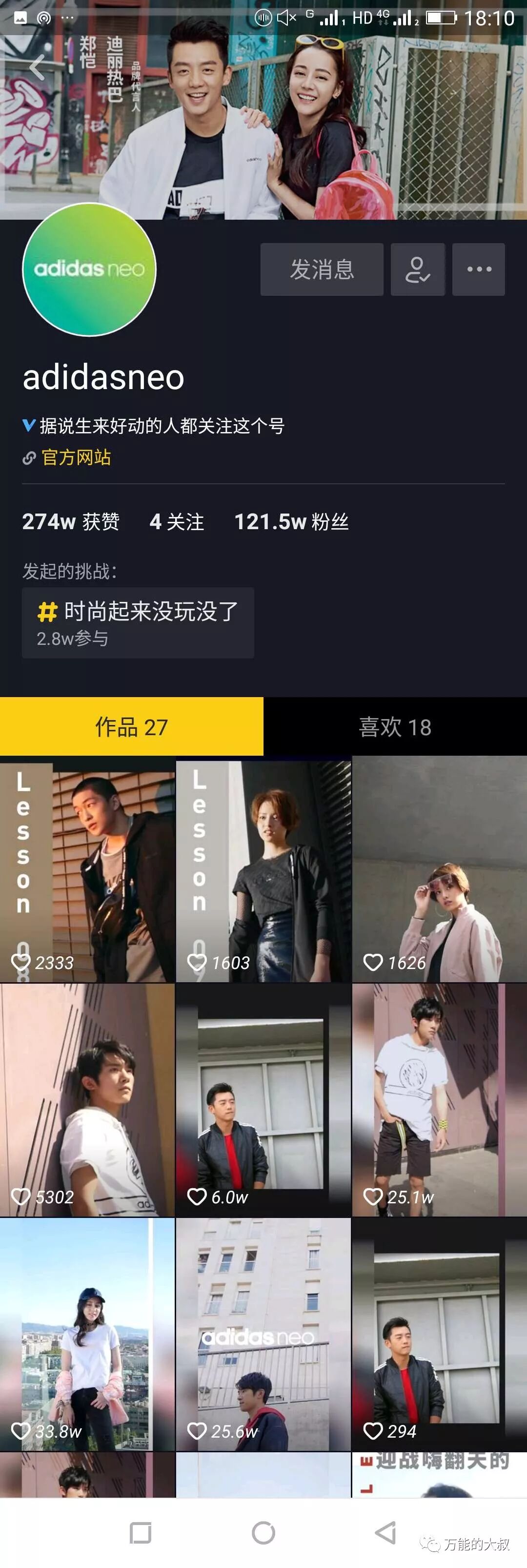Switch to the 作品 27 tab

(131, 727)
